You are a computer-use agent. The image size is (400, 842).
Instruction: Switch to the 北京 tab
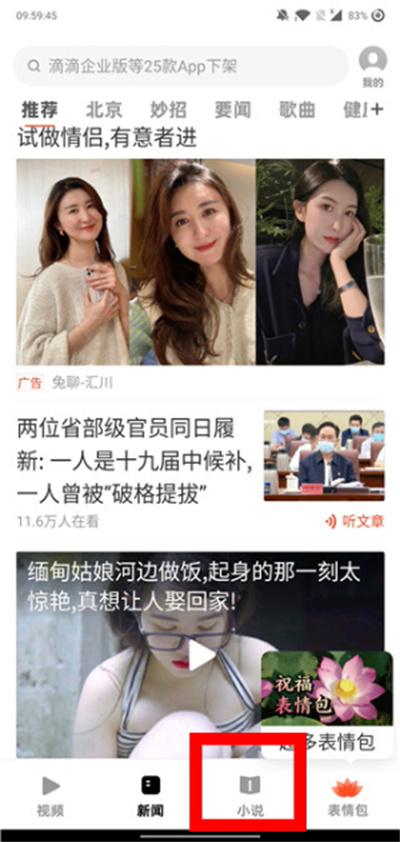point(104,110)
